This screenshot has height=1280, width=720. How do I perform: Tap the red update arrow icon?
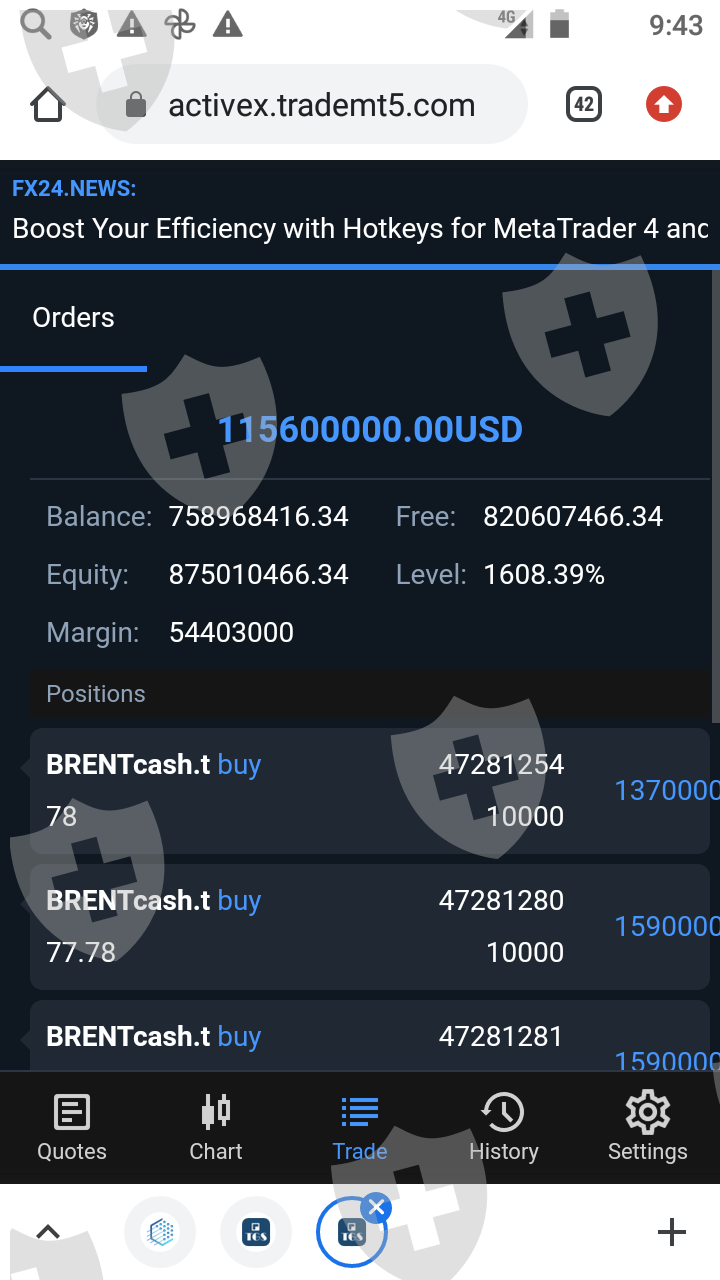[x=664, y=105]
